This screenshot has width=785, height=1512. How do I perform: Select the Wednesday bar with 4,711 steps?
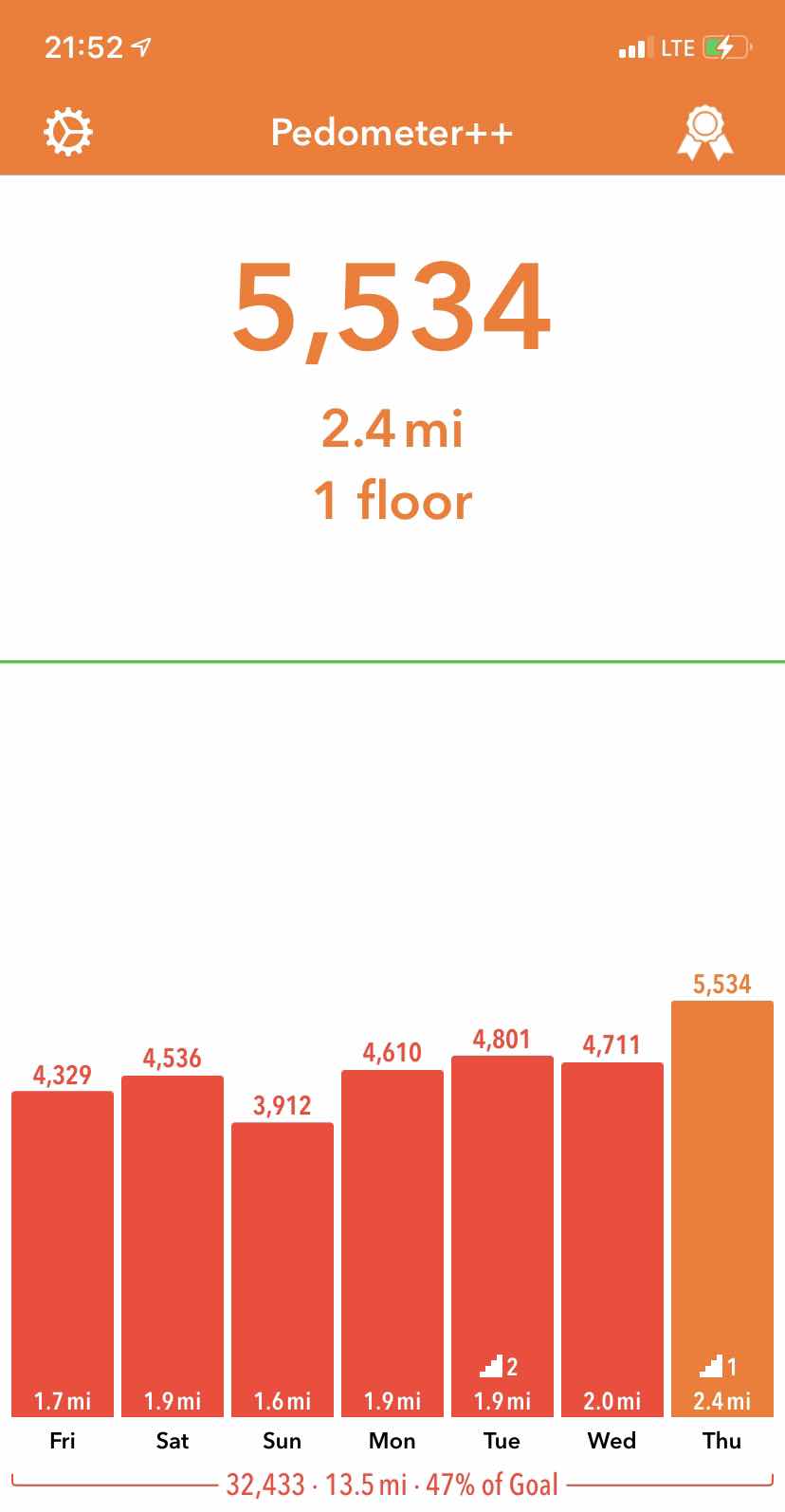pos(612,1240)
